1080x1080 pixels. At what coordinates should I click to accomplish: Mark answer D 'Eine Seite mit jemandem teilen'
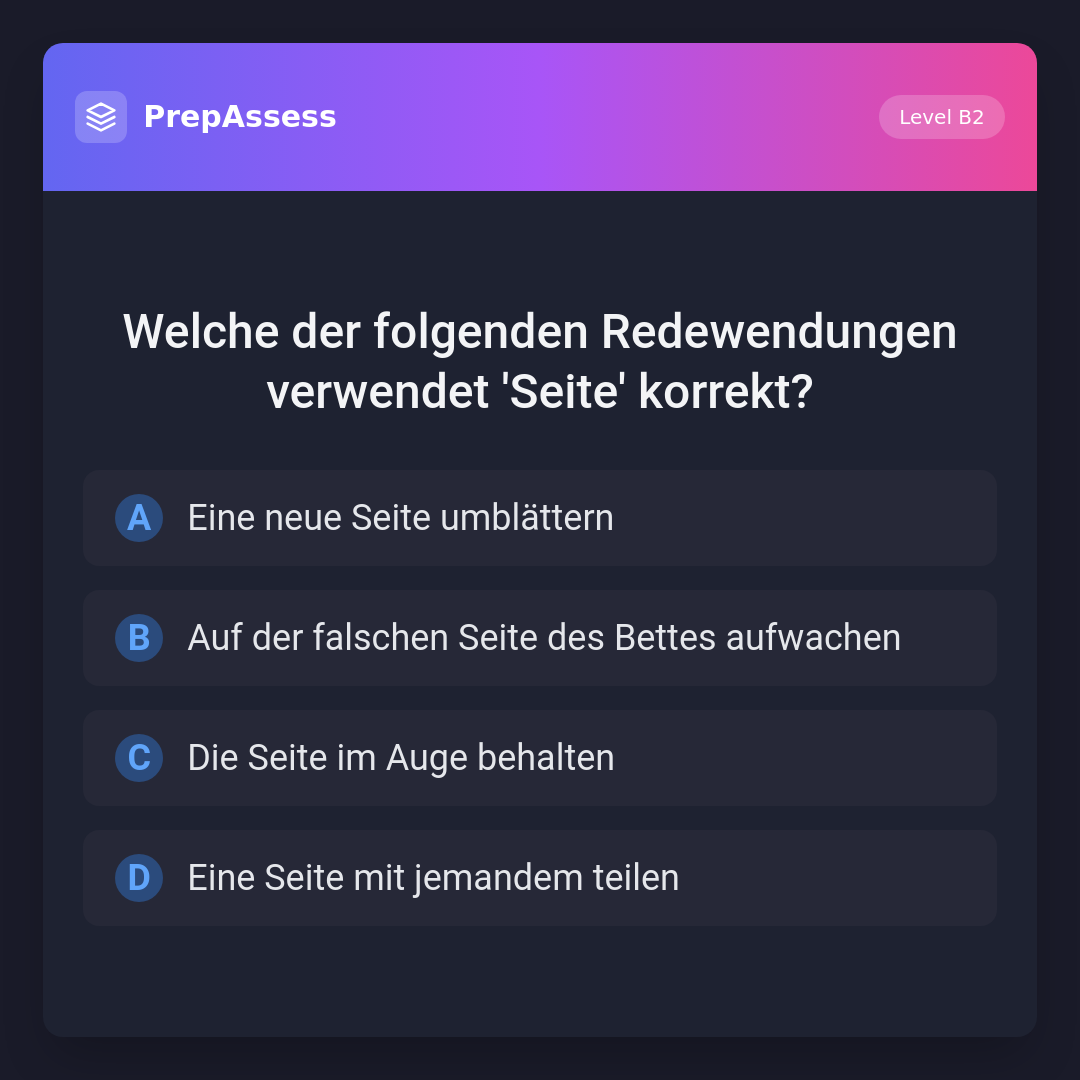(x=540, y=878)
